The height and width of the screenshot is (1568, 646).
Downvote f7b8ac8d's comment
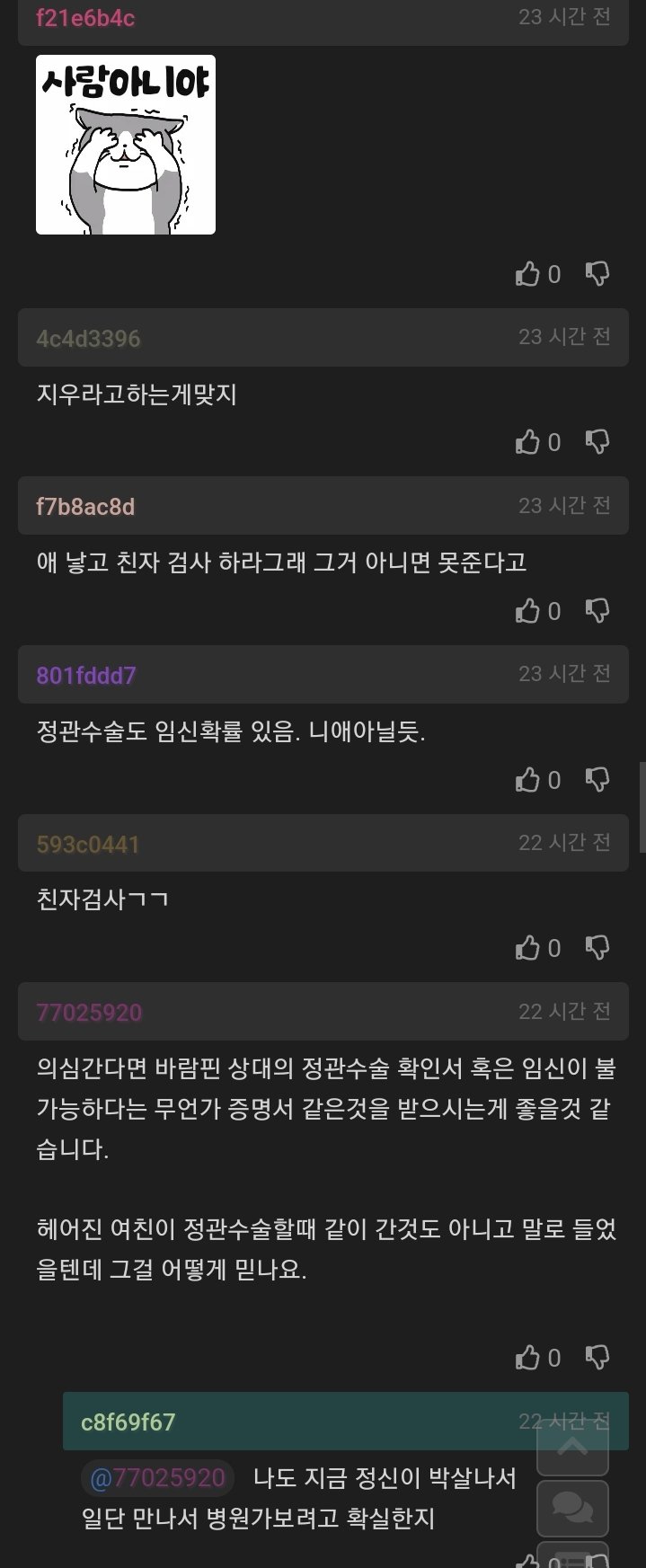click(x=597, y=611)
